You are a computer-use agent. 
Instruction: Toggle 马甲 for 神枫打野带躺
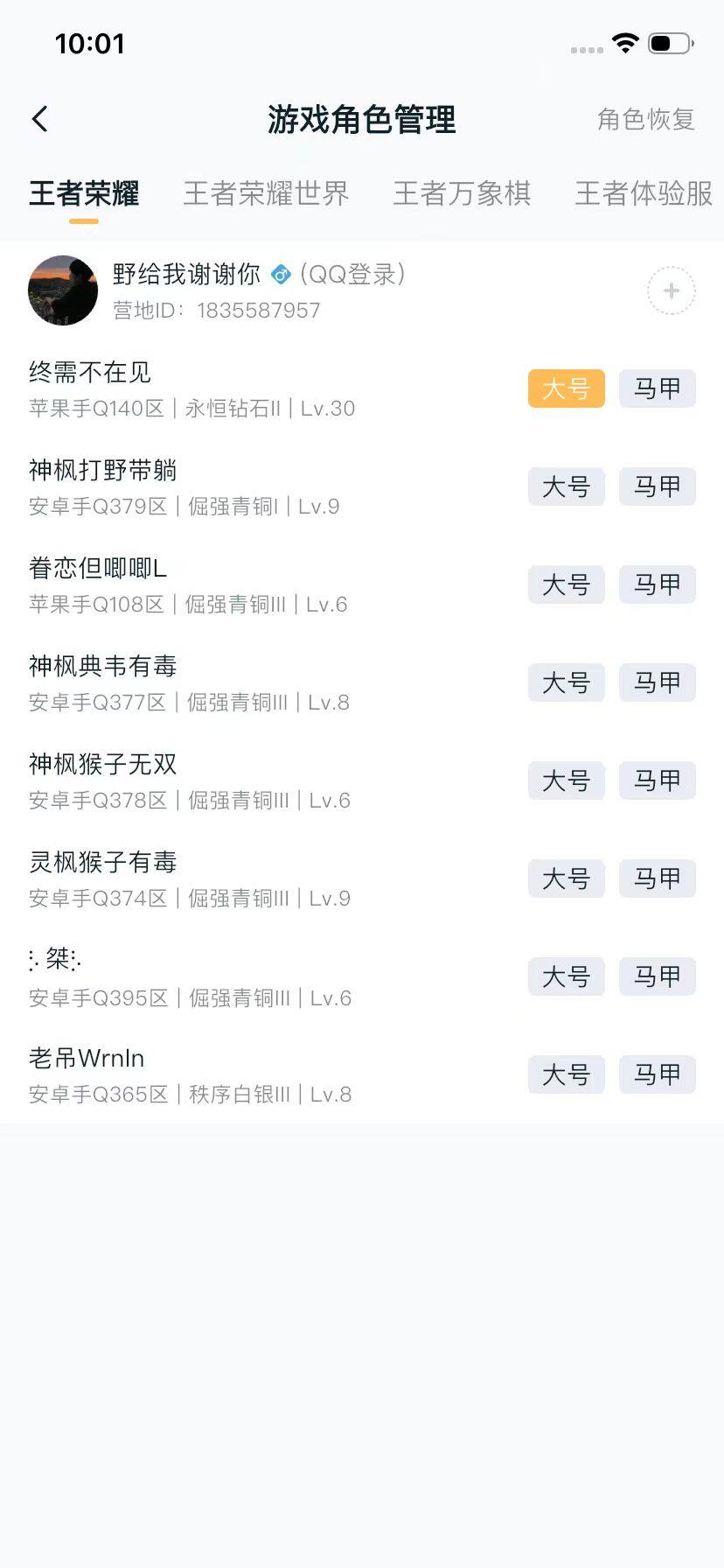point(657,486)
